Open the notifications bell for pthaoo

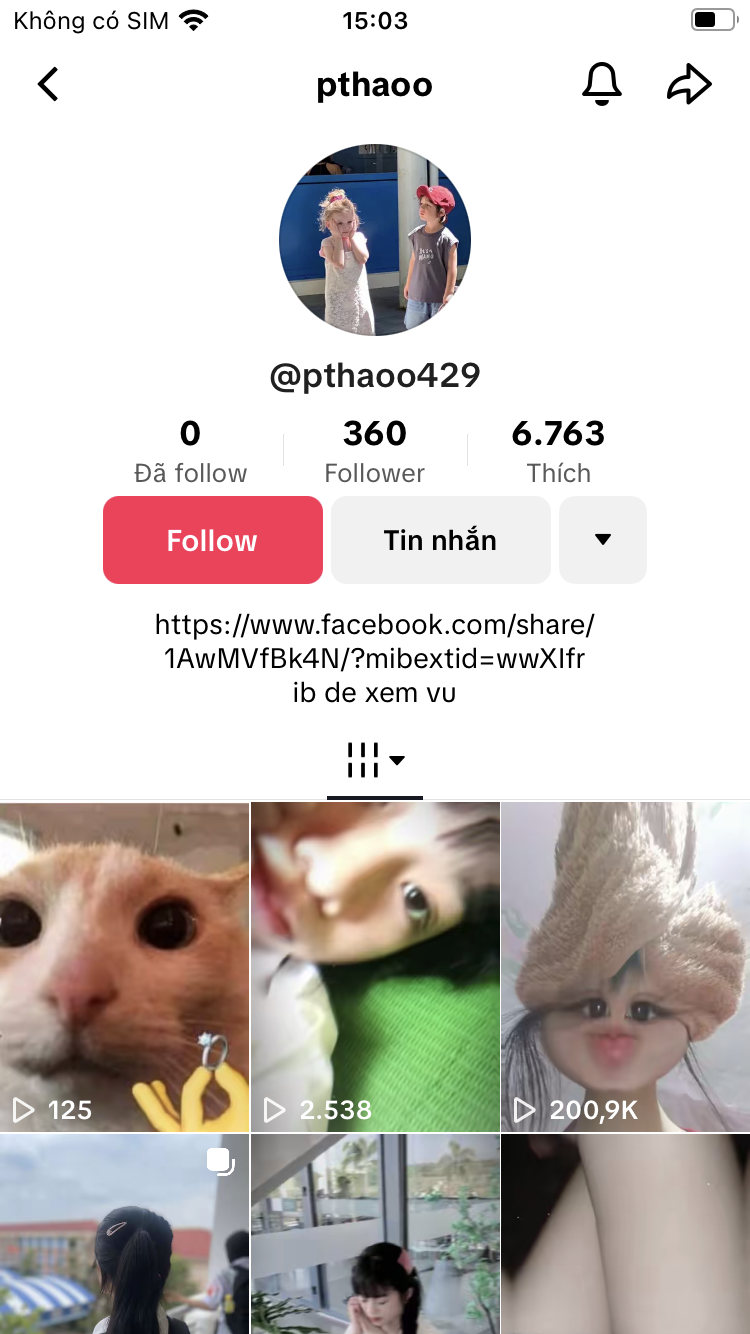(x=602, y=85)
